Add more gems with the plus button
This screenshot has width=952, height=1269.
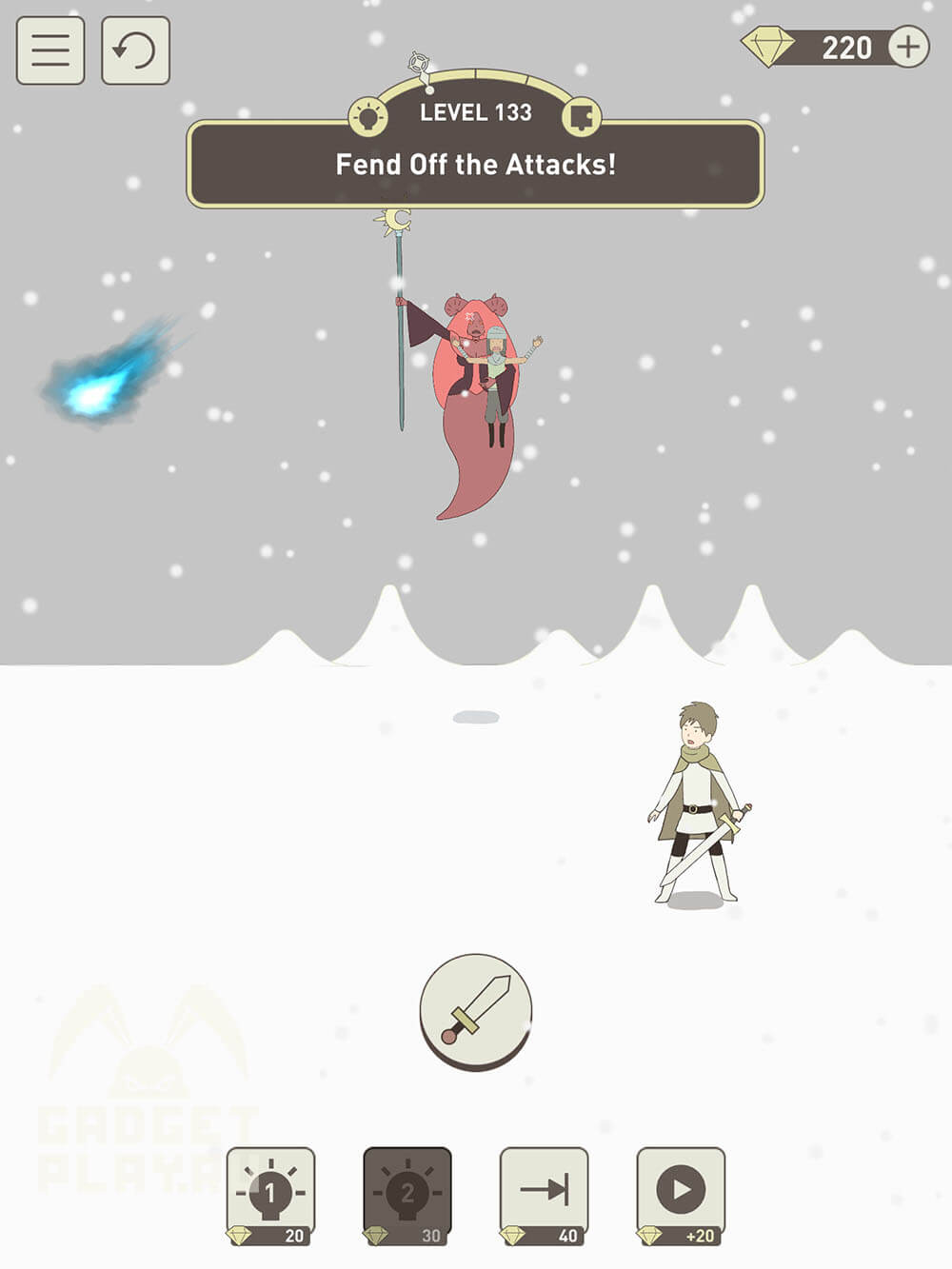(908, 47)
